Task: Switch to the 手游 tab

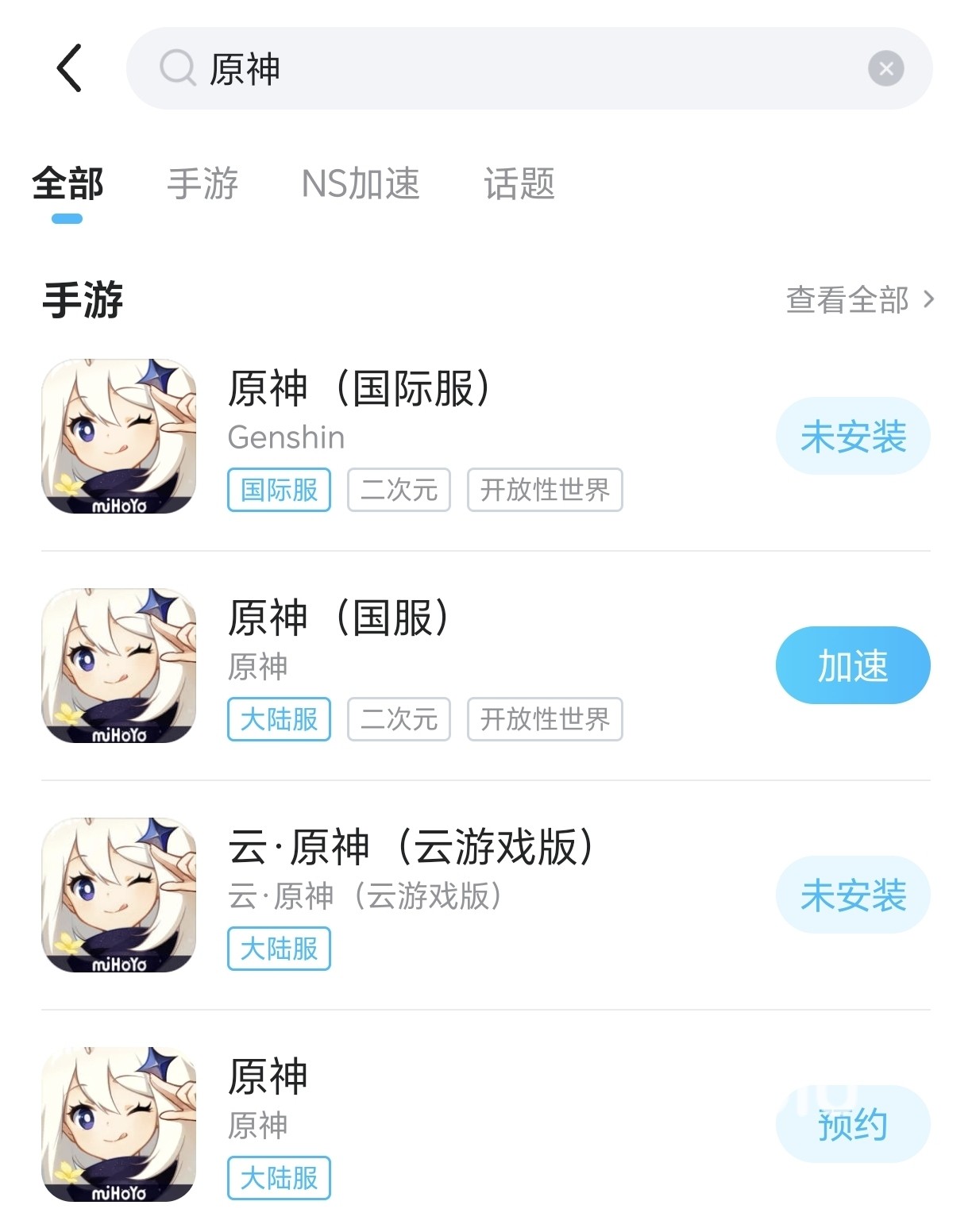Action: point(202,184)
